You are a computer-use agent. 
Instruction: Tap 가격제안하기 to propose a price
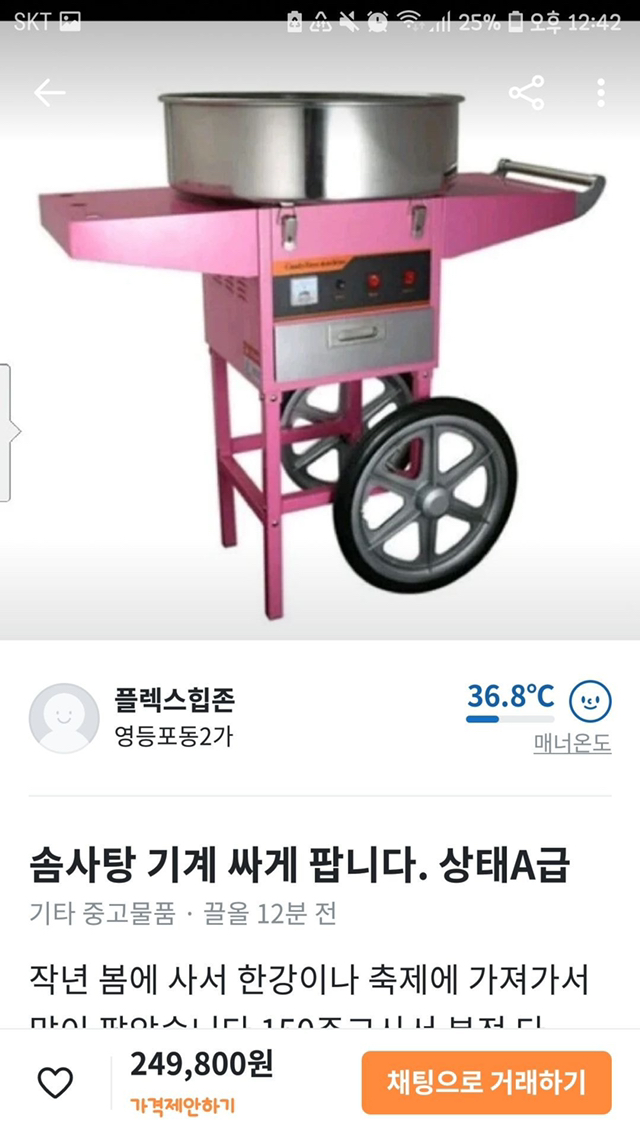coord(182,1106)
